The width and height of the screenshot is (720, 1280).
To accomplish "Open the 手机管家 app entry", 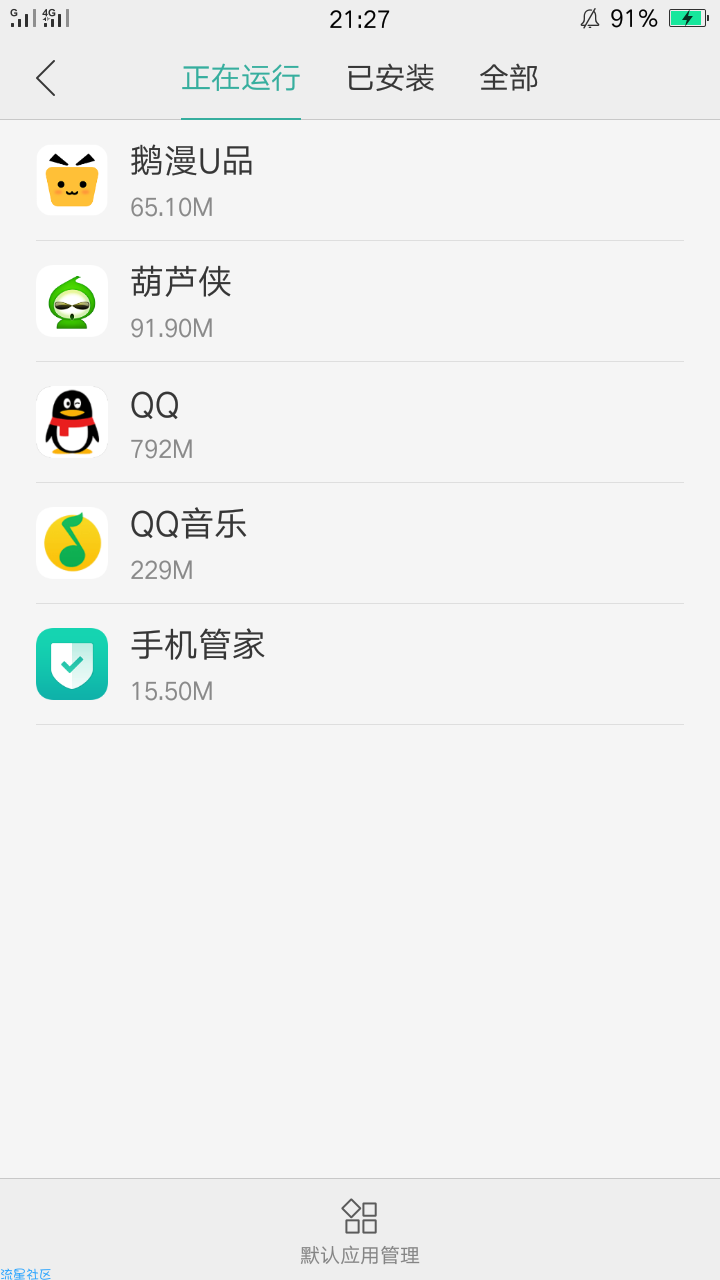I will [x=360, y=664].
